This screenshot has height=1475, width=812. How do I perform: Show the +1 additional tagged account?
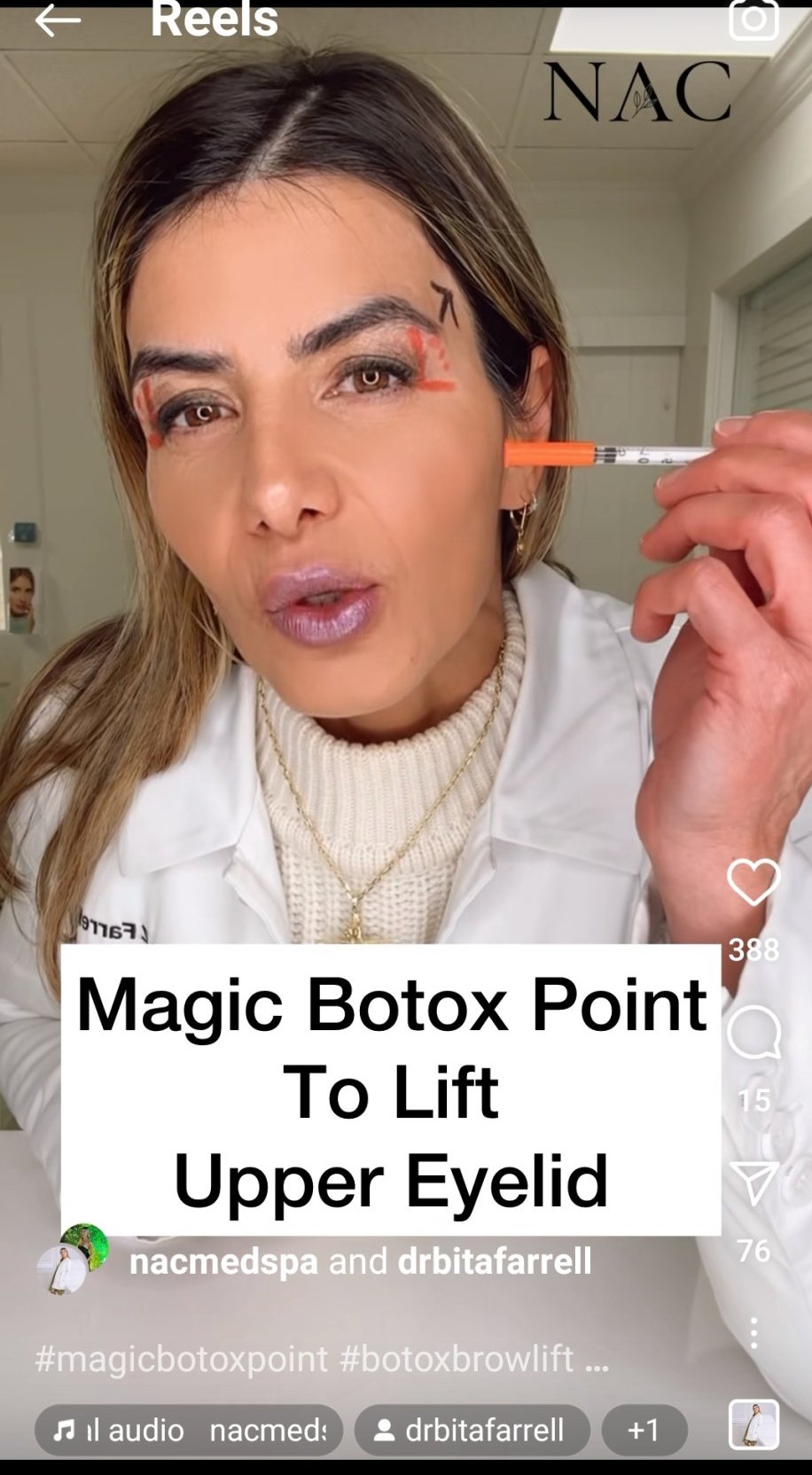(x=644, y=1430)
